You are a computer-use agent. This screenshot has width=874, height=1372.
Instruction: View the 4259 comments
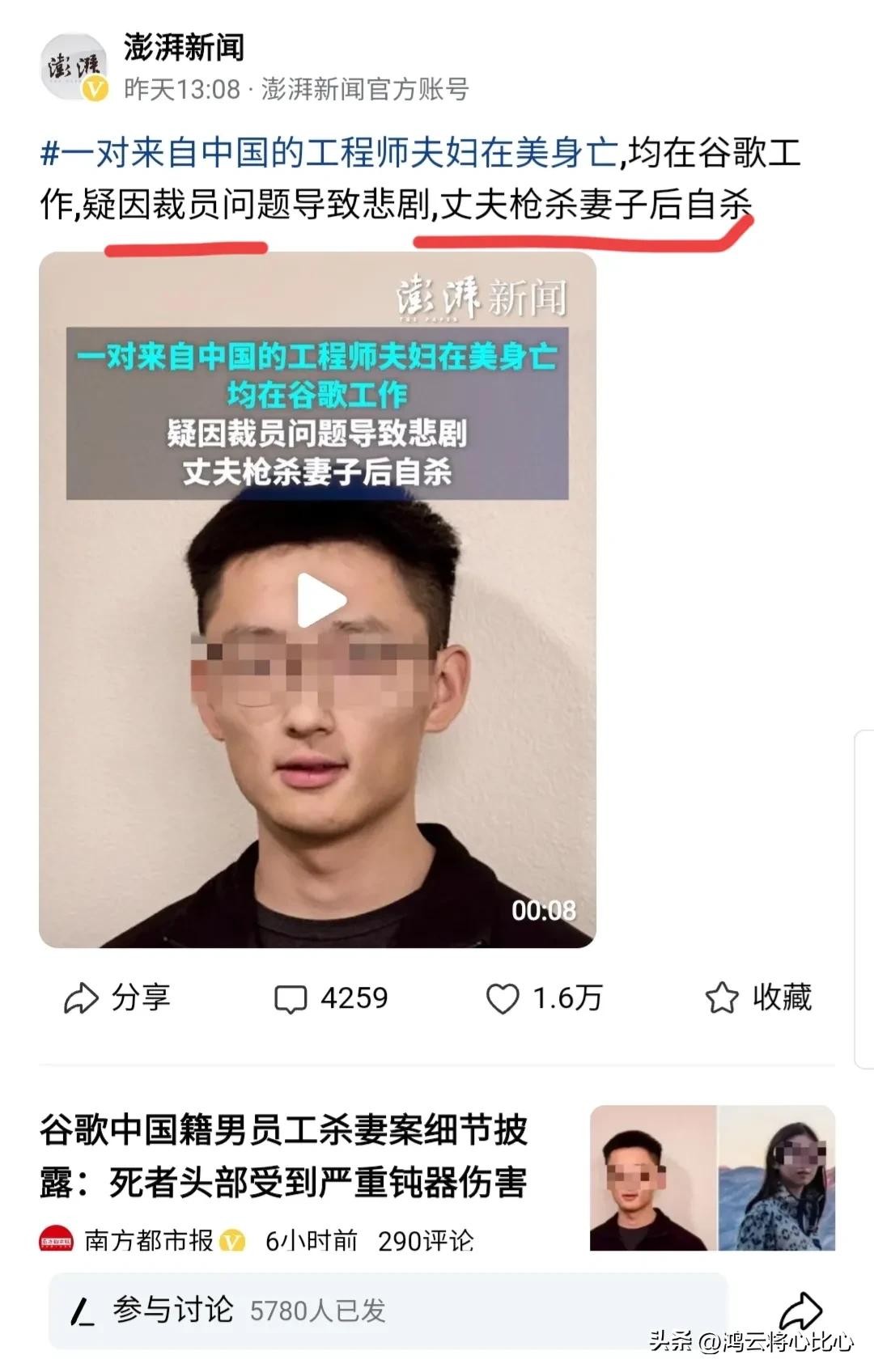[331, 998]
